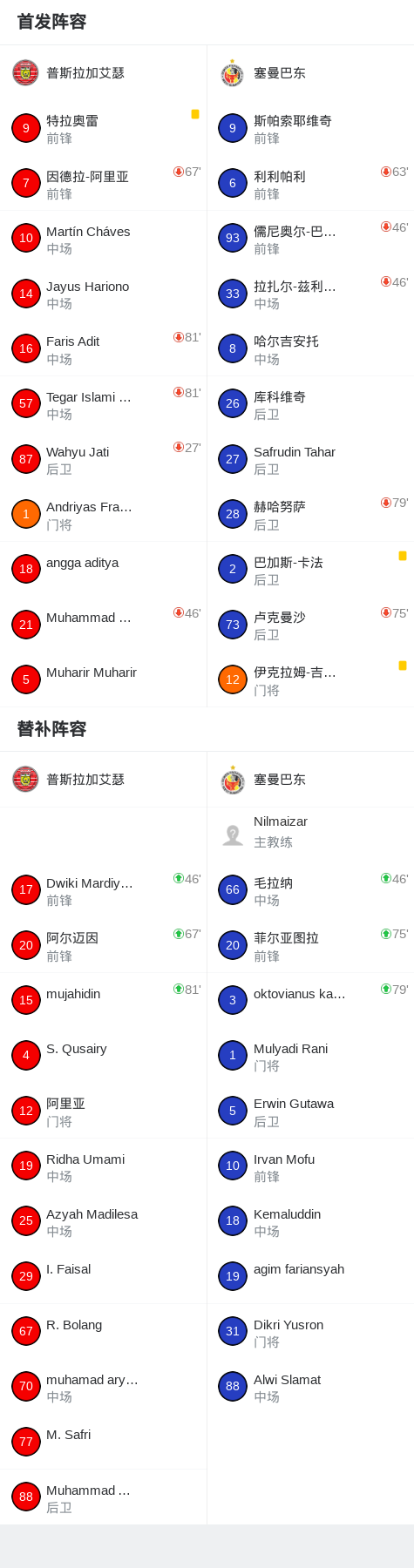The height and width of the screenshot is (1568, 414).
Task: Open substitute 毛拉纳 row
Action: click(310, 890)
